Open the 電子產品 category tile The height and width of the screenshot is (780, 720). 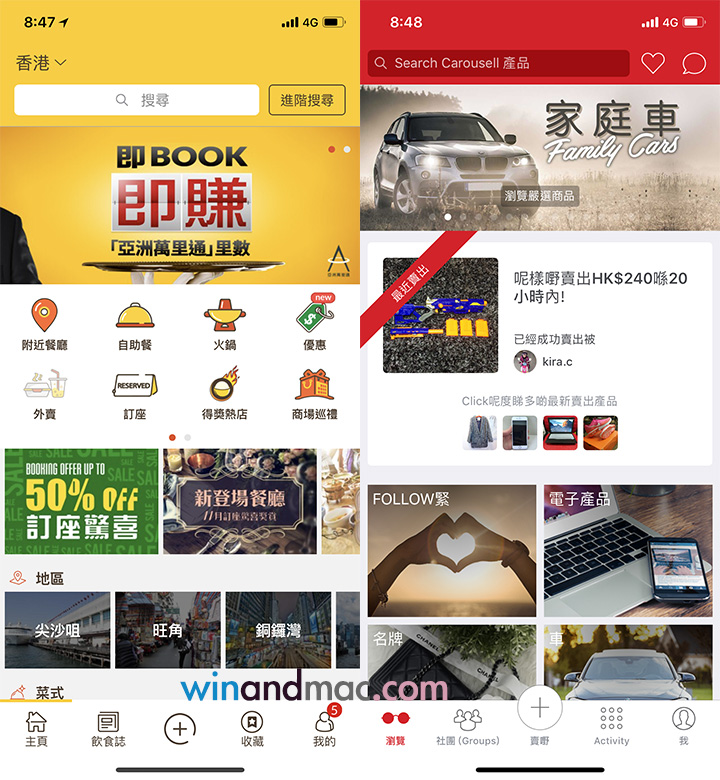628,551
